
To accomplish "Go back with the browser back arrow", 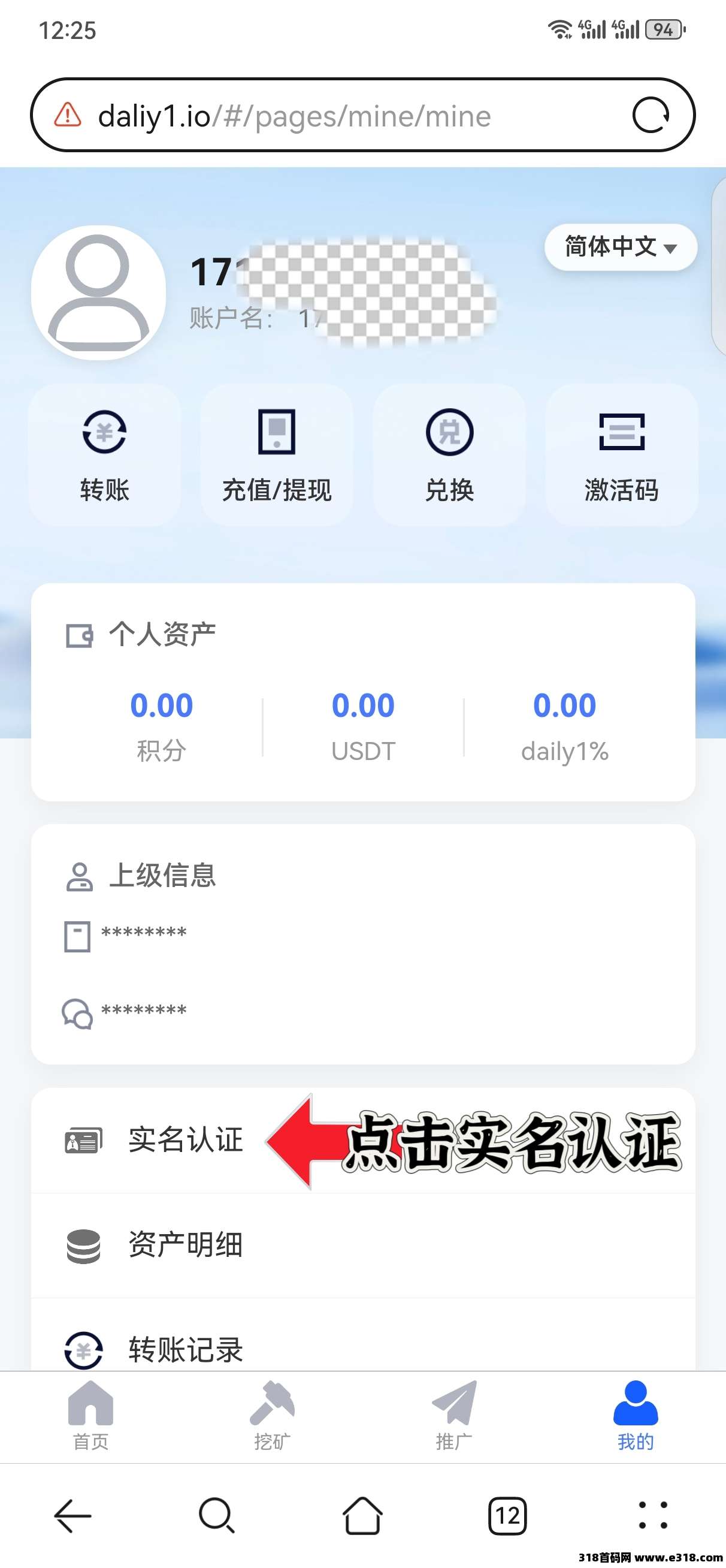I will click(x=73, y=1516).
